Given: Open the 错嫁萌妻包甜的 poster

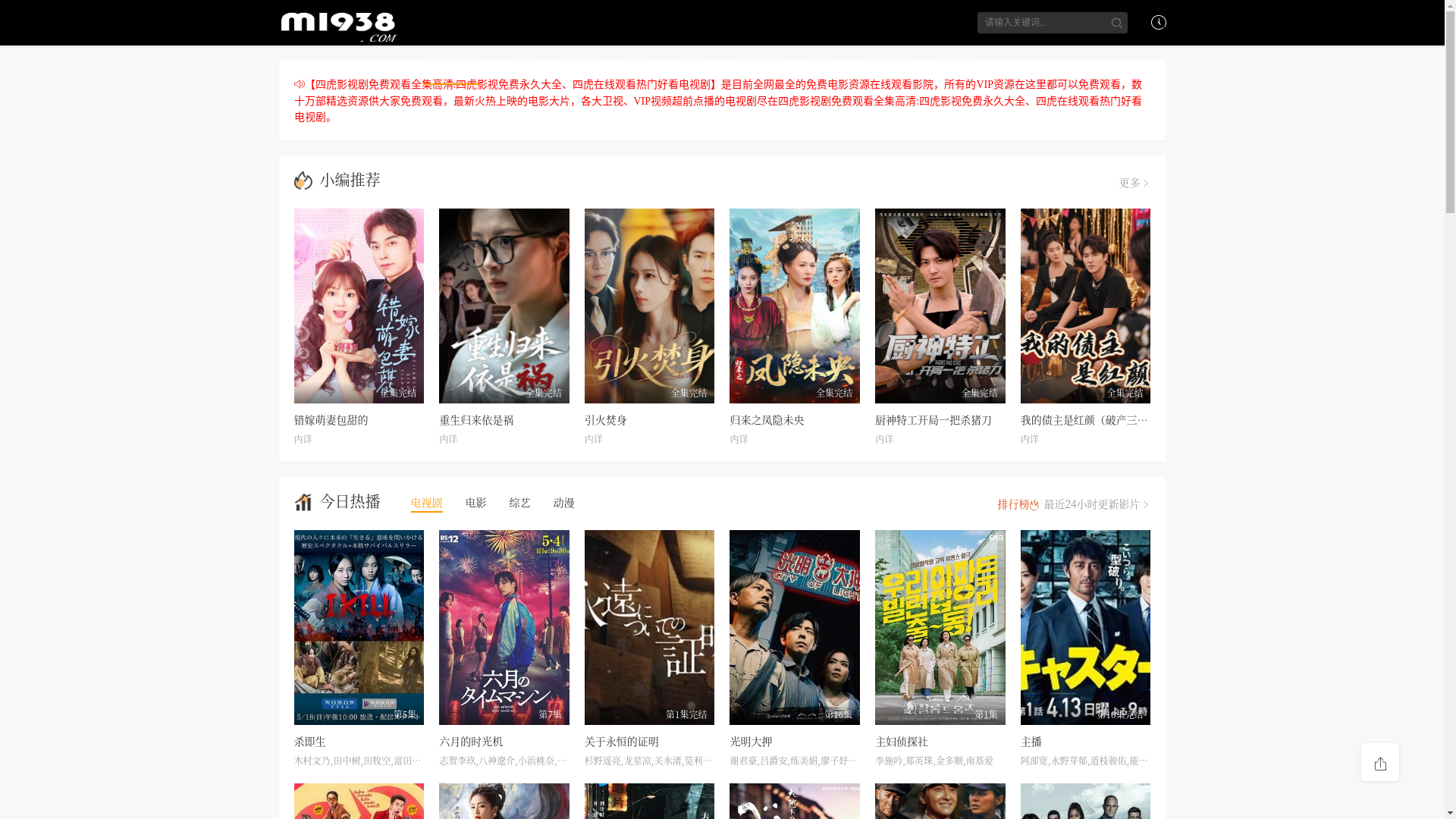Looking at the screenshot, I should click(359, 306).
